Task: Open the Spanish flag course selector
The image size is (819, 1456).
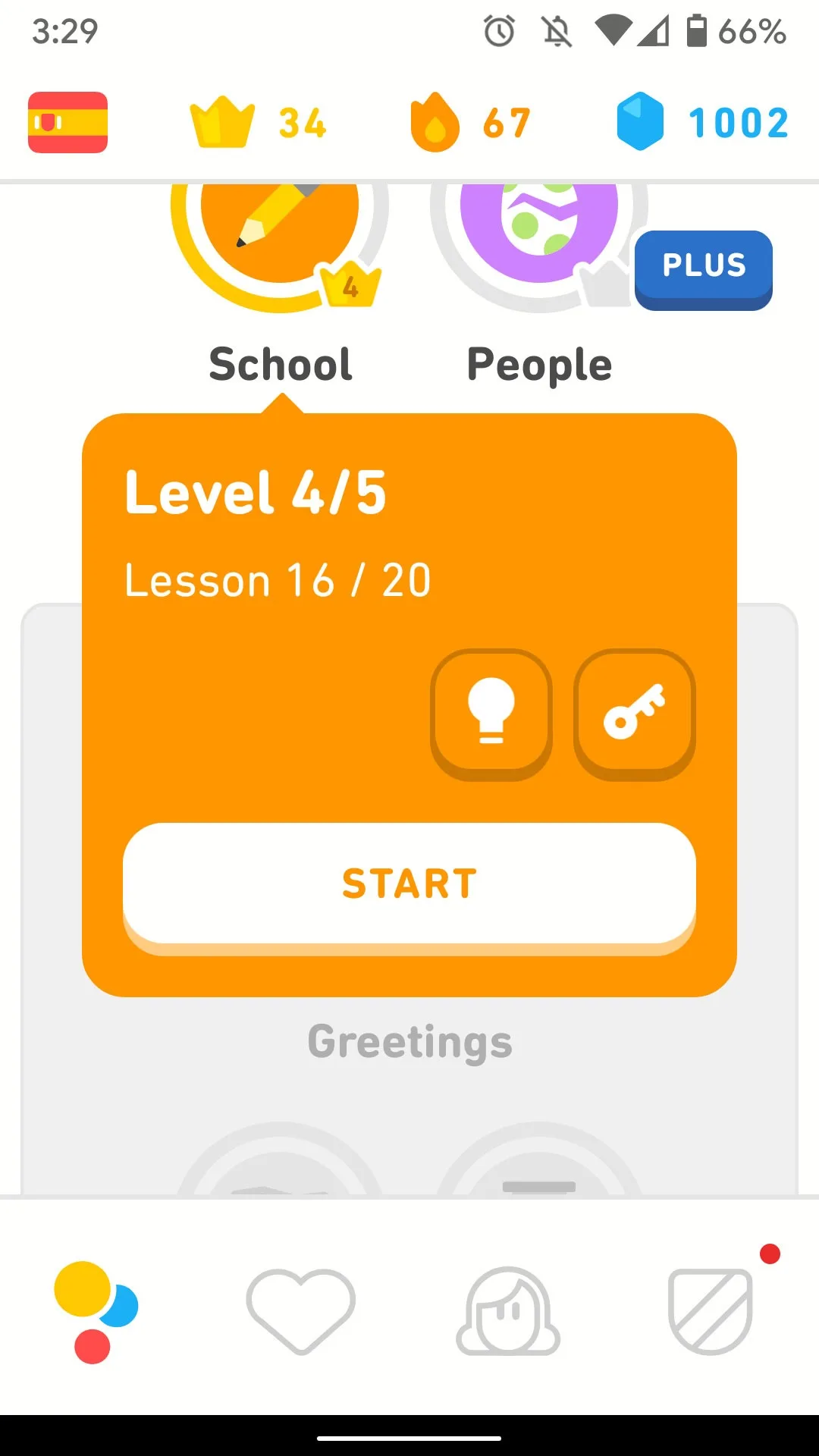Action: tap(67, 122)
